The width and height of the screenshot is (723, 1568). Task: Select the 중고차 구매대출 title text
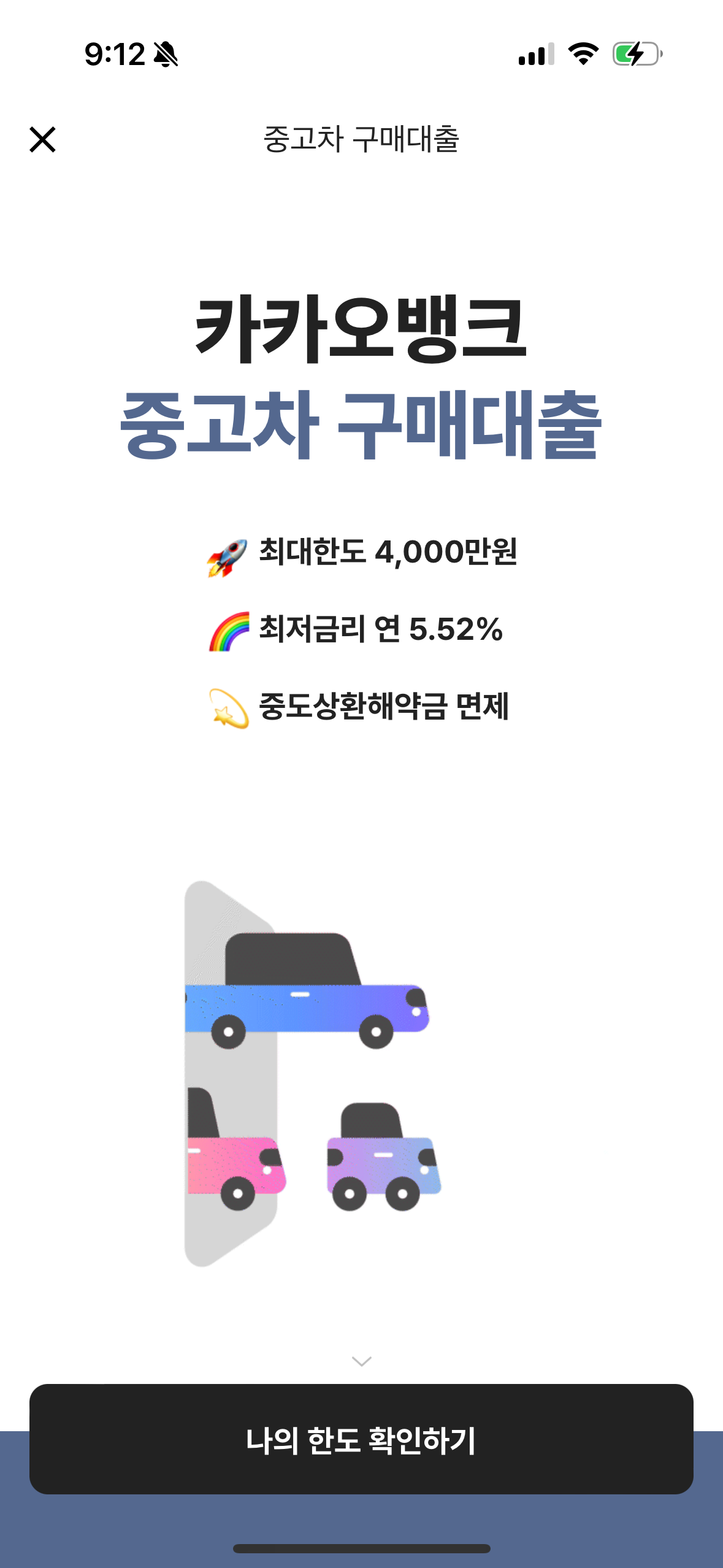(x=361, y=140)
